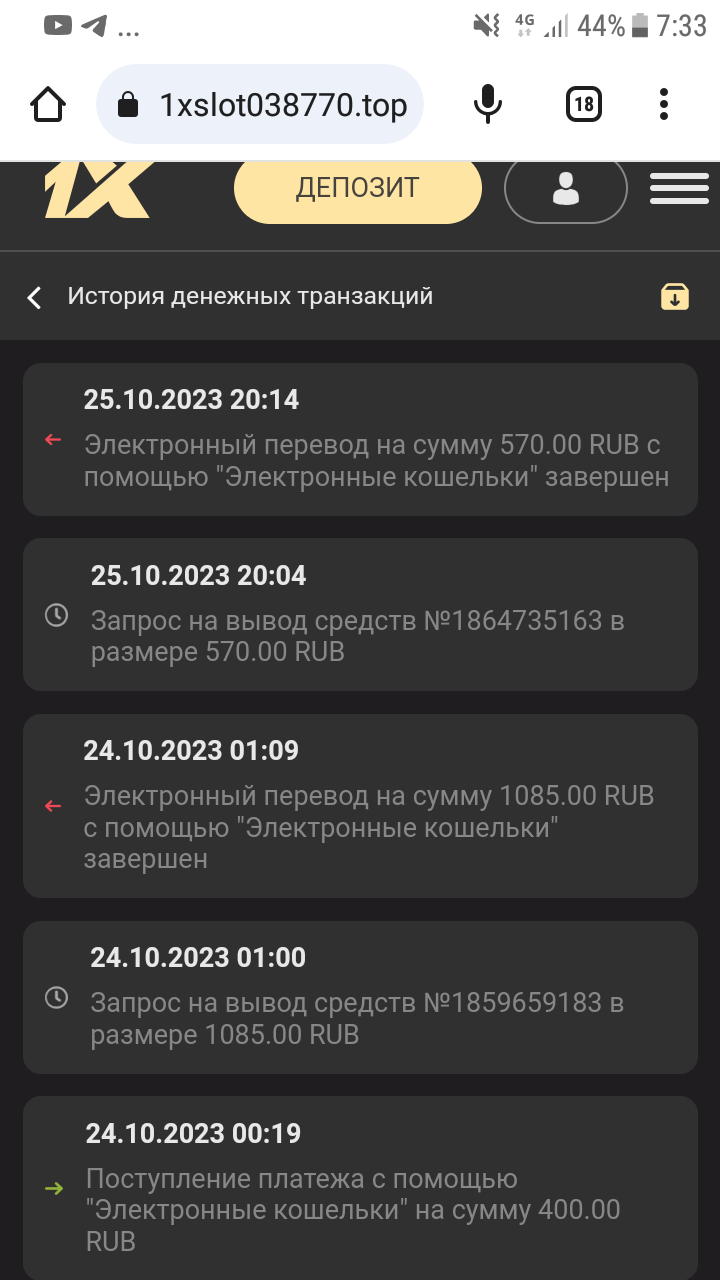Image resolution: width=720 pixels, height=1280 pixels.
Task: Tap the yellow archive download icon
Action: click(675, 296)
